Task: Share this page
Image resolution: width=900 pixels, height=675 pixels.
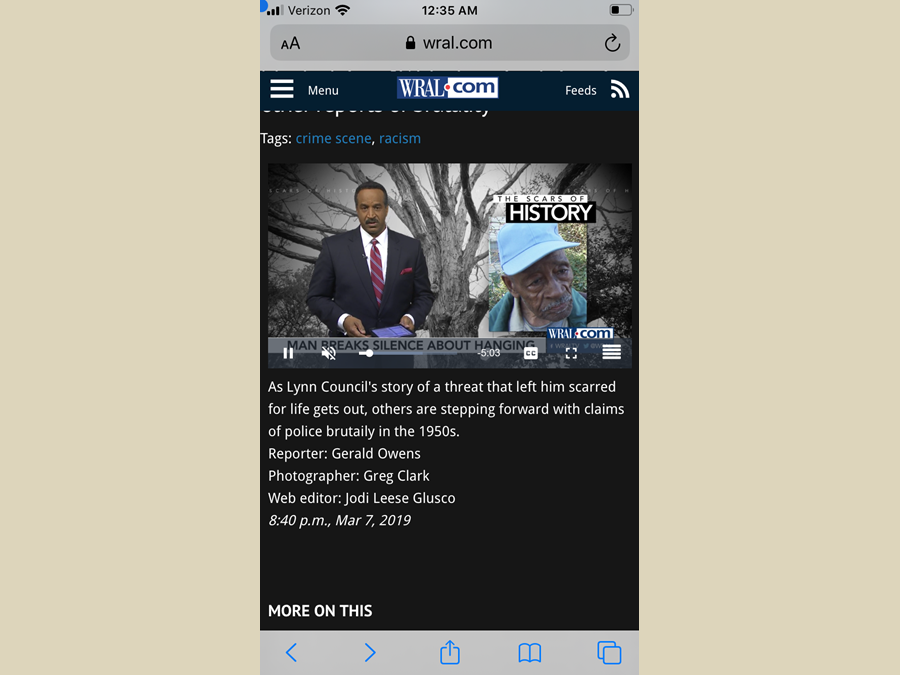Action: (450, 652)
